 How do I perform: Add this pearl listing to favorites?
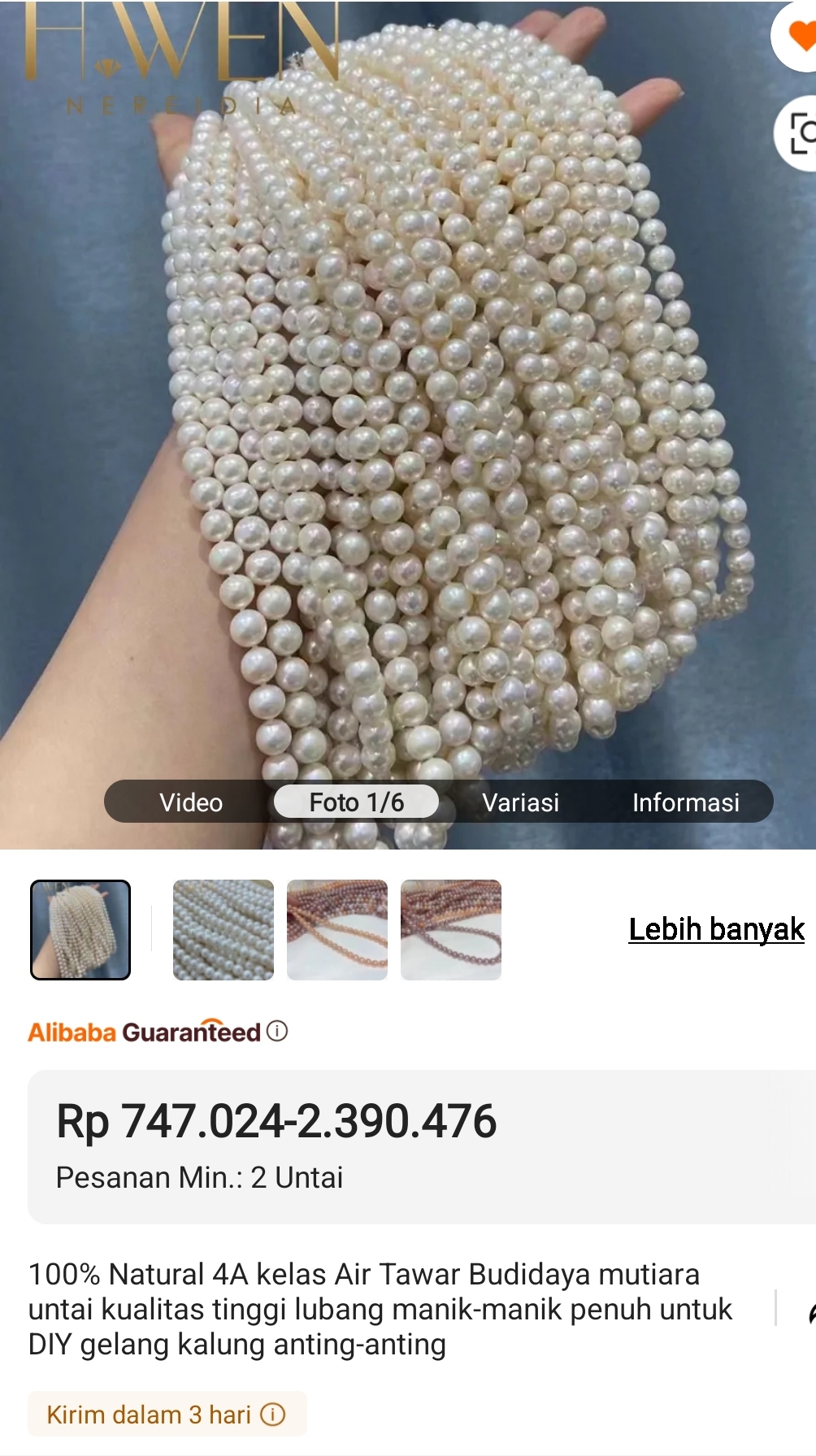800,36
